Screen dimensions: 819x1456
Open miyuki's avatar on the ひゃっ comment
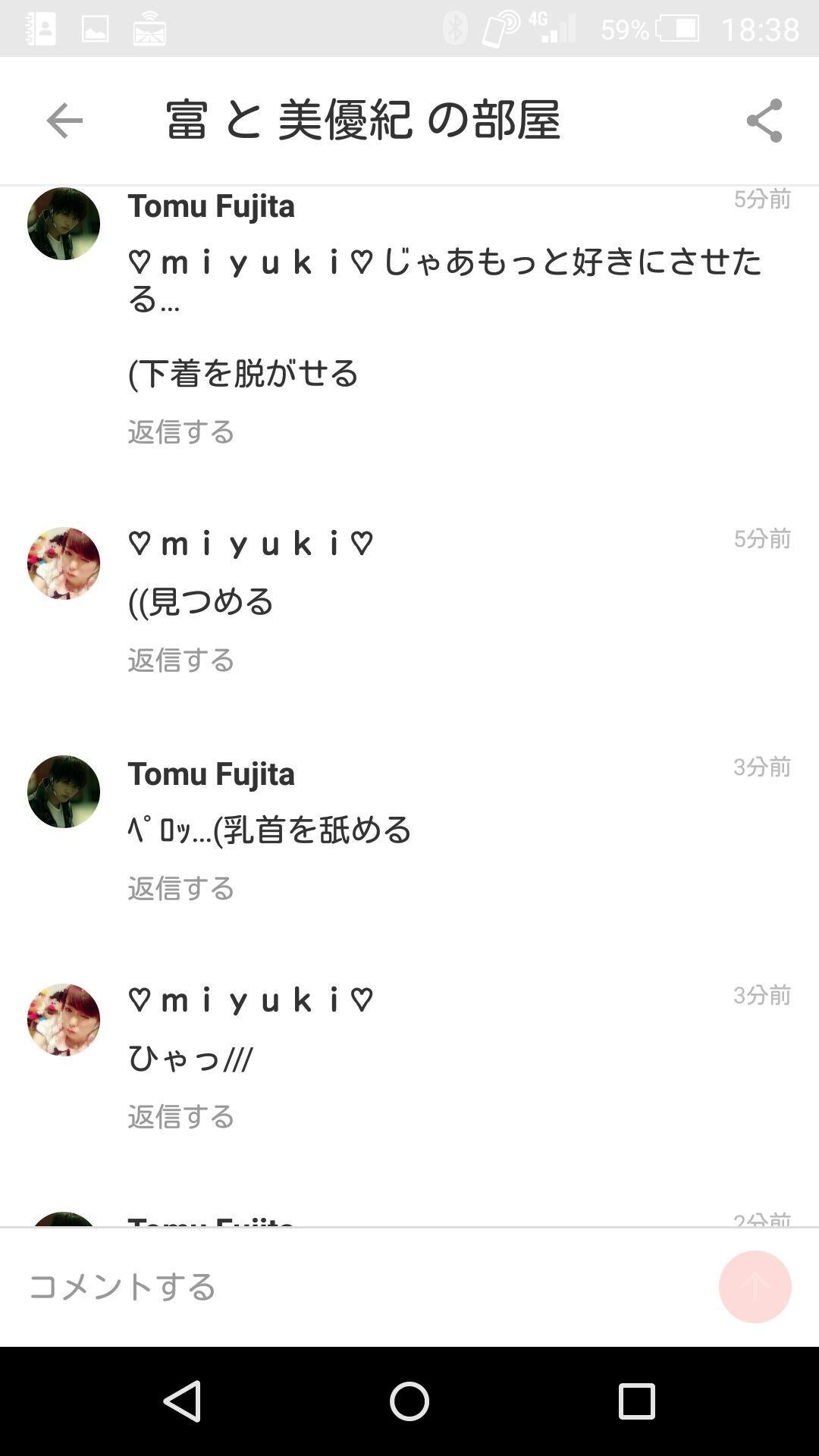[x=64, y=1020]
